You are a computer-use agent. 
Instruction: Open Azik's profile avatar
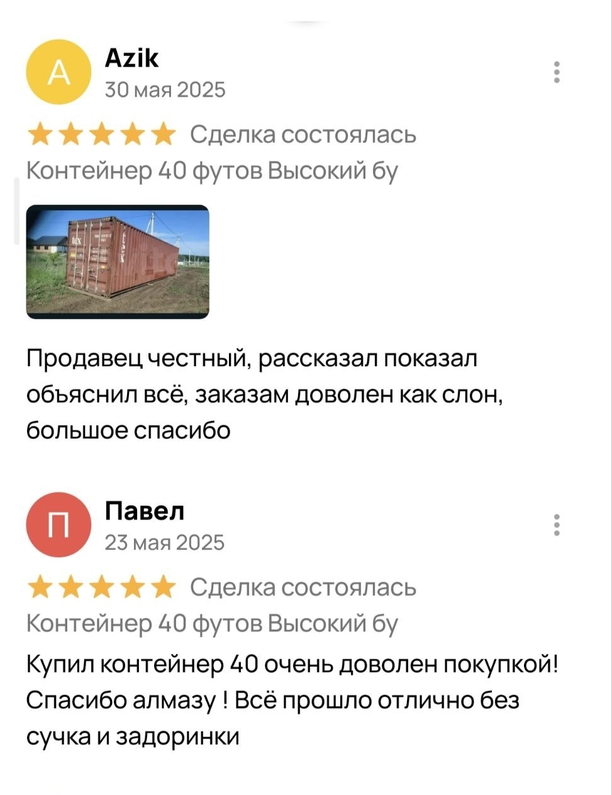point(59,73)
